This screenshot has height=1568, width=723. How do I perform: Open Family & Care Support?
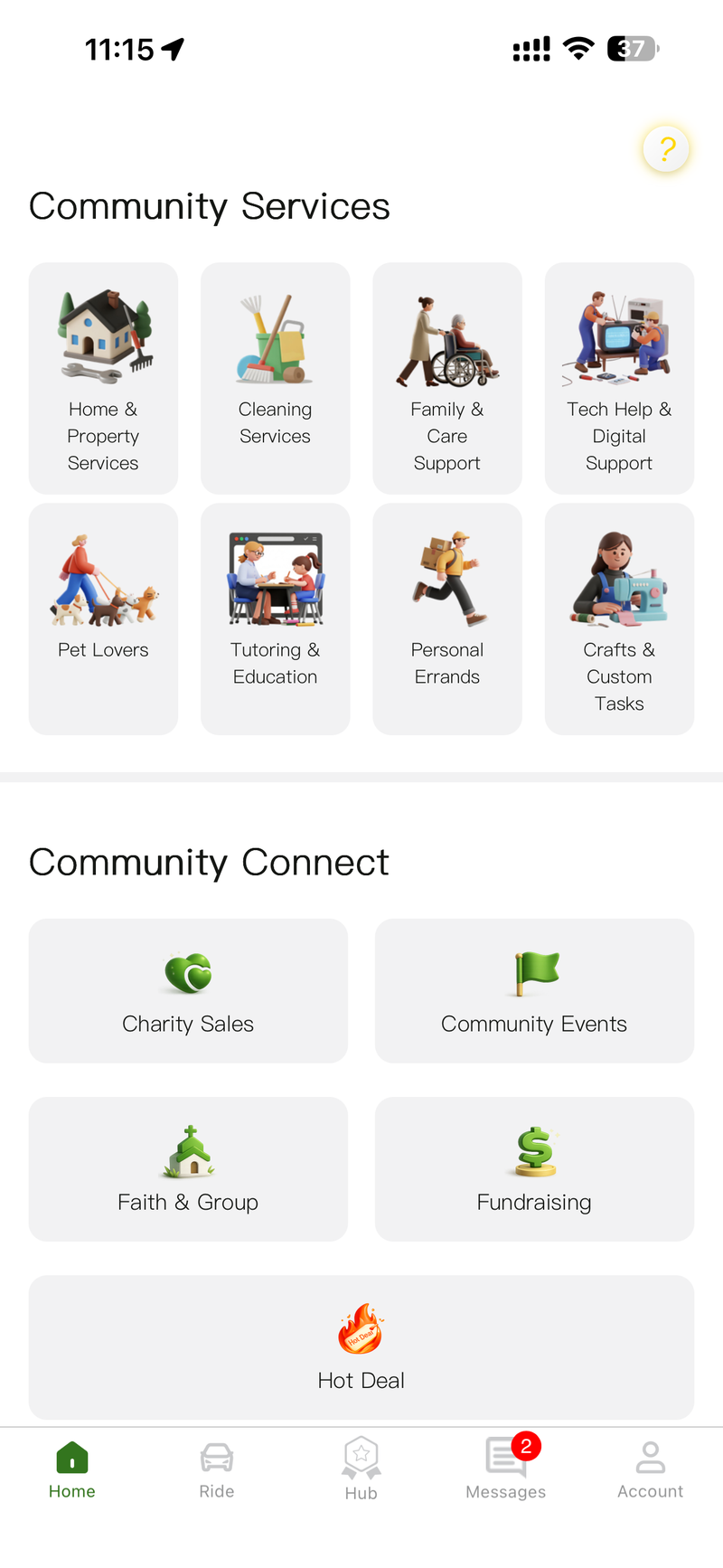[x=447, y=378]
